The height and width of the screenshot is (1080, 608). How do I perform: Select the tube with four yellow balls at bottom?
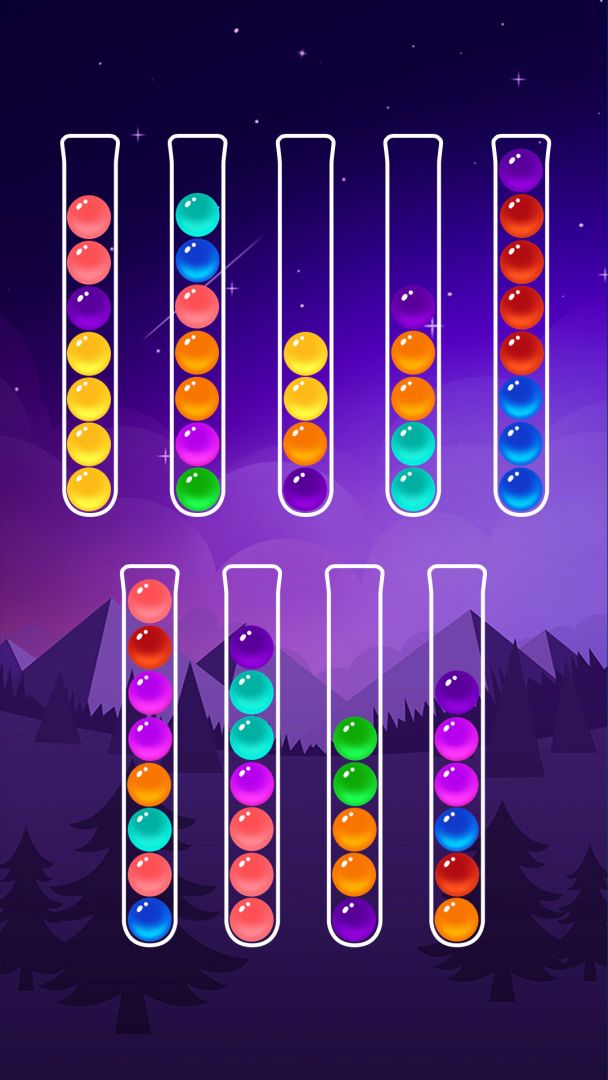[89, 330]
